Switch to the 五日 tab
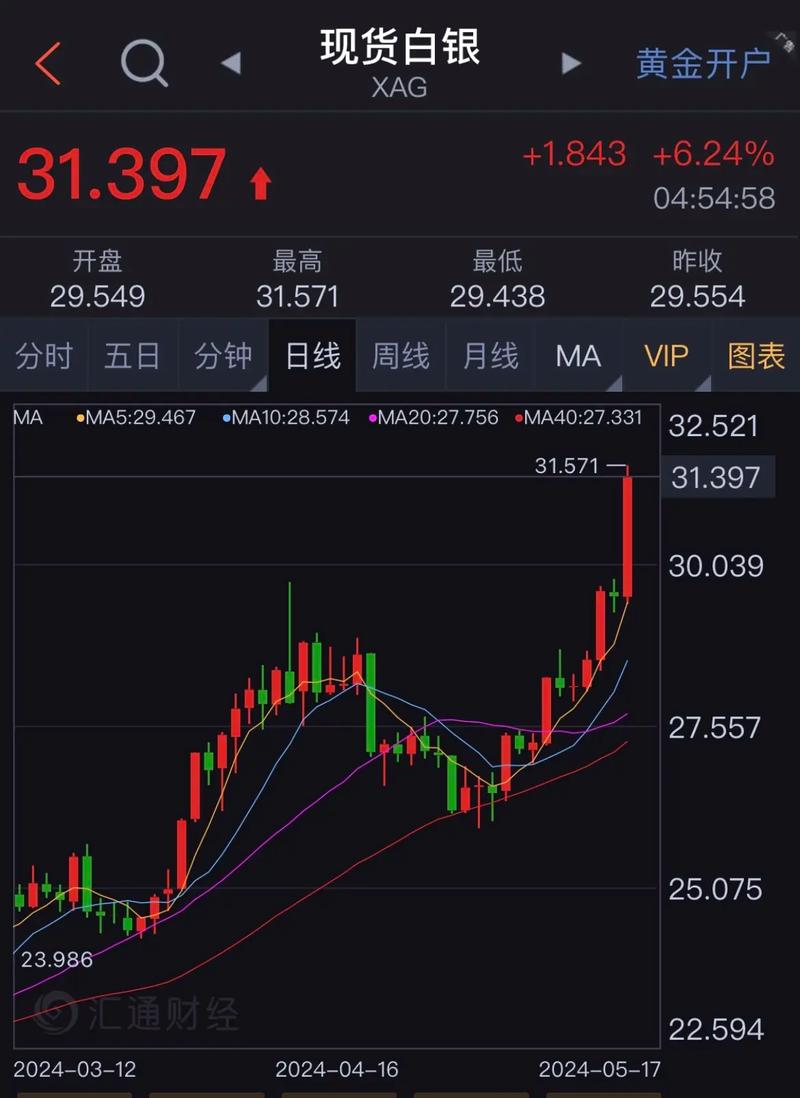Image resolution: width=800 pixels, height=1098 pixels. click(x=132, y=355)
